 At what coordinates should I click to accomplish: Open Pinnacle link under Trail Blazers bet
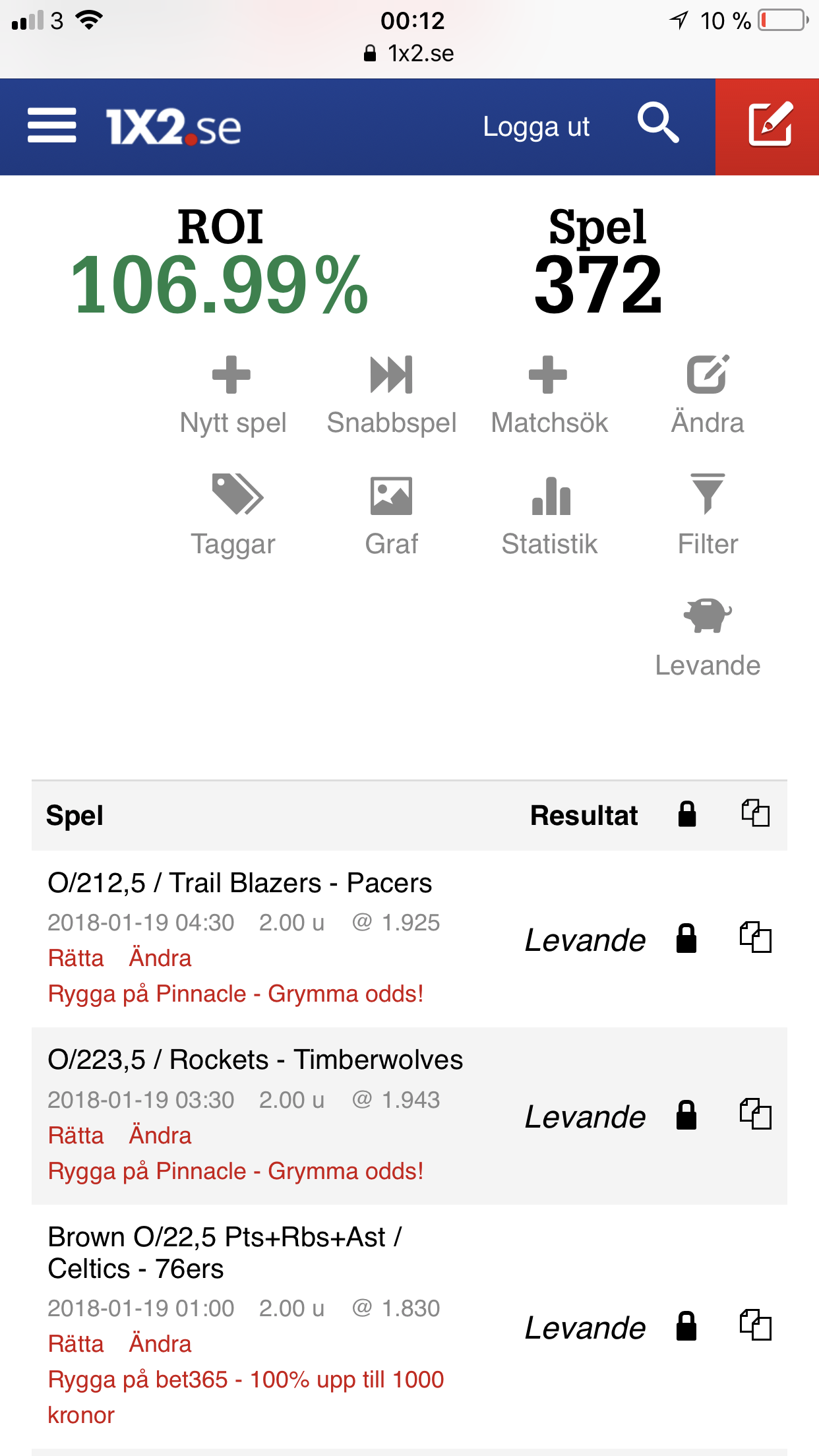(x=235, y=994)
